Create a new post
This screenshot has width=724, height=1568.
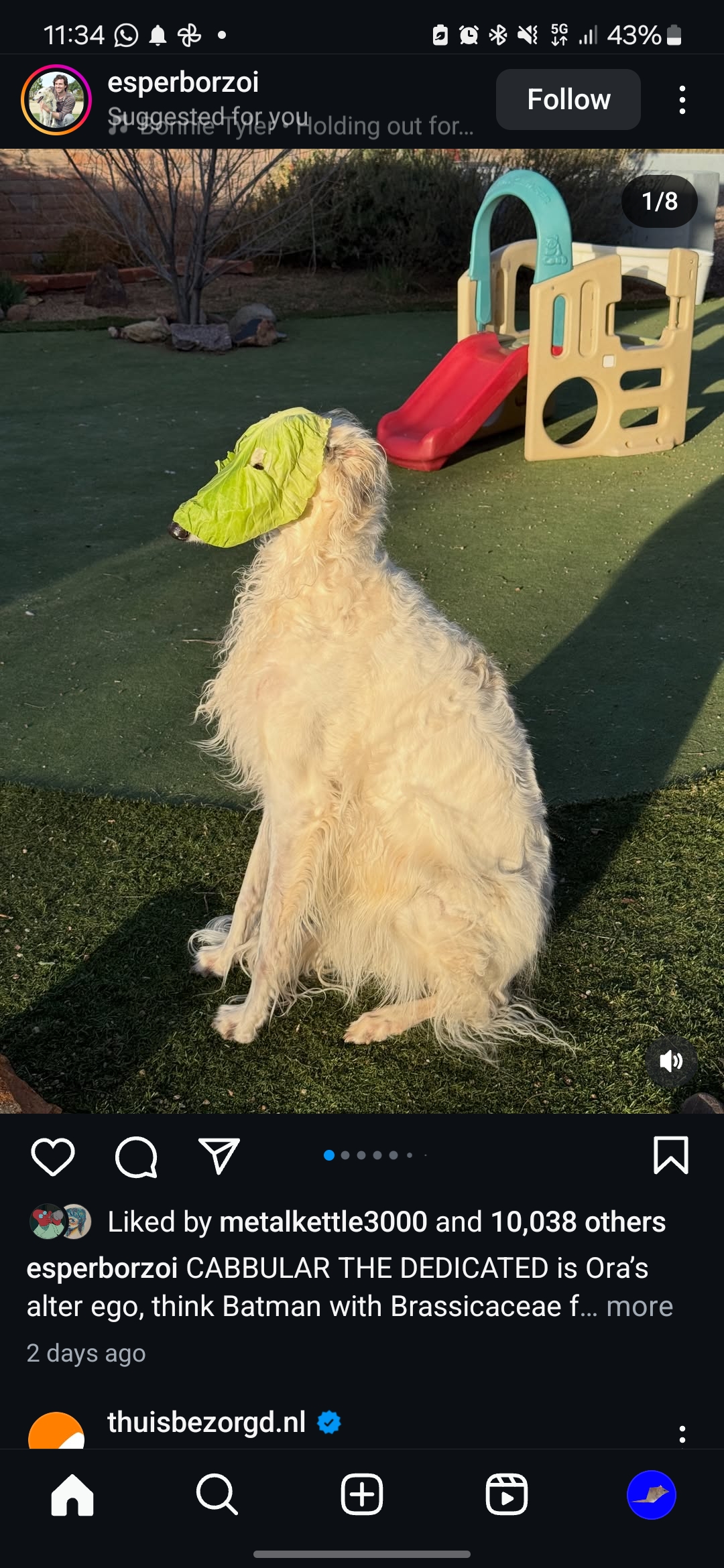(362, 1494)
